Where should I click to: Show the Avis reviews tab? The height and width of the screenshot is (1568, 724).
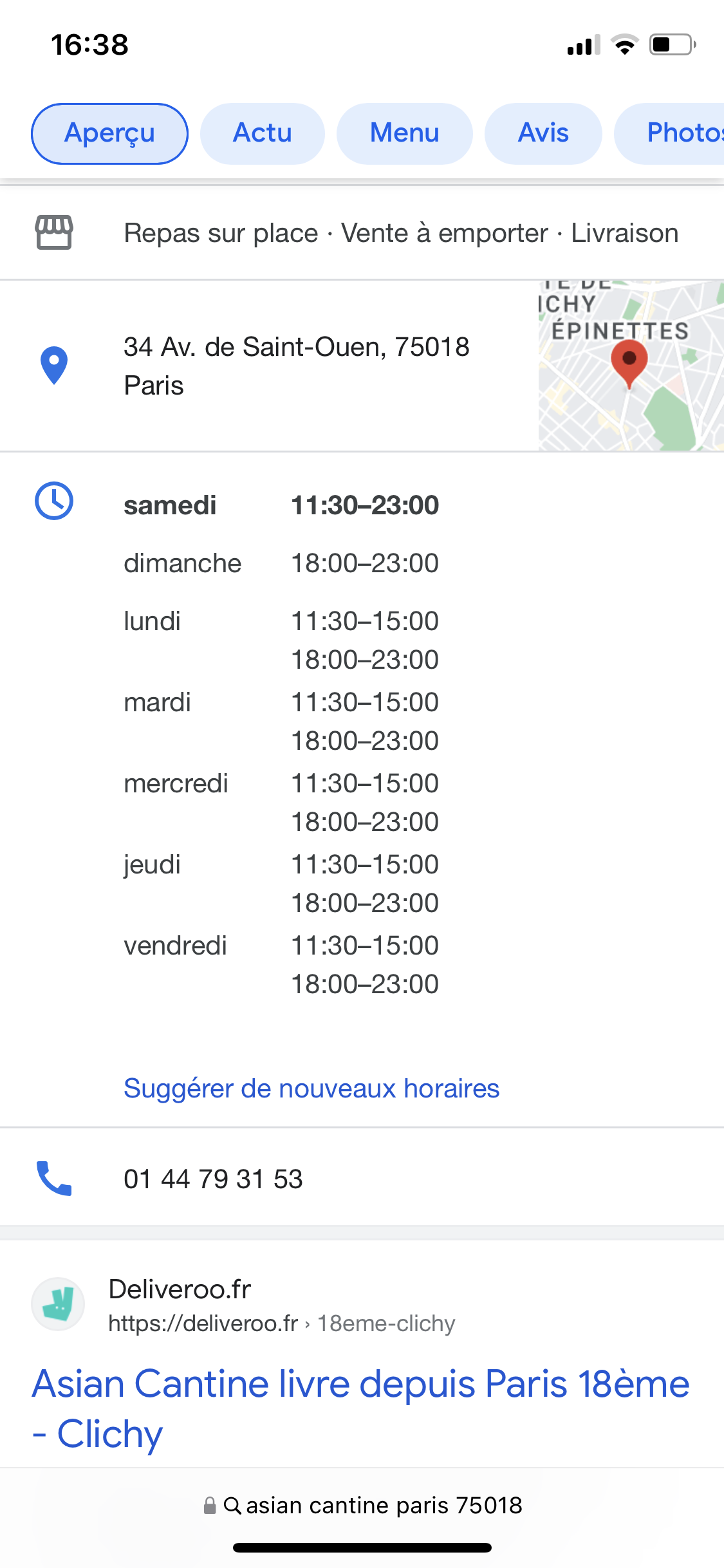[x=543, y=133]
